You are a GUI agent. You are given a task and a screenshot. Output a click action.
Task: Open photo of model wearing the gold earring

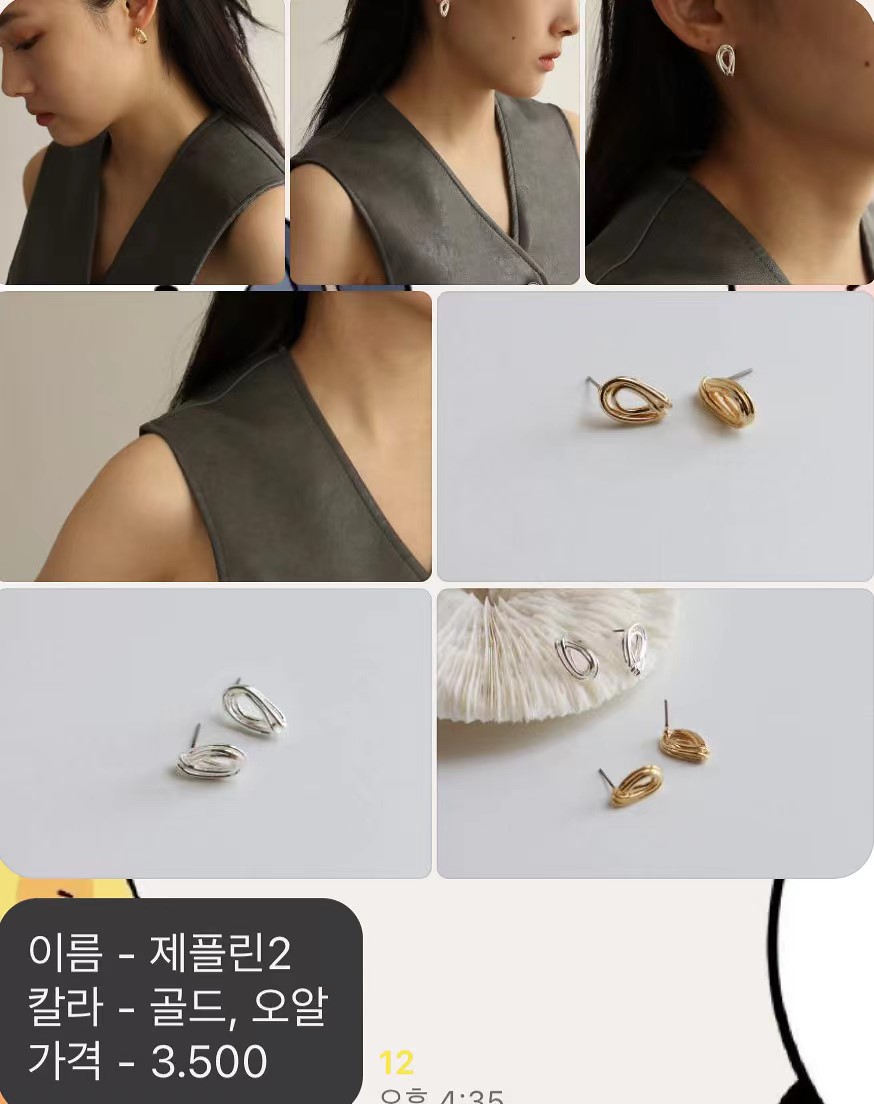point(142,142)
